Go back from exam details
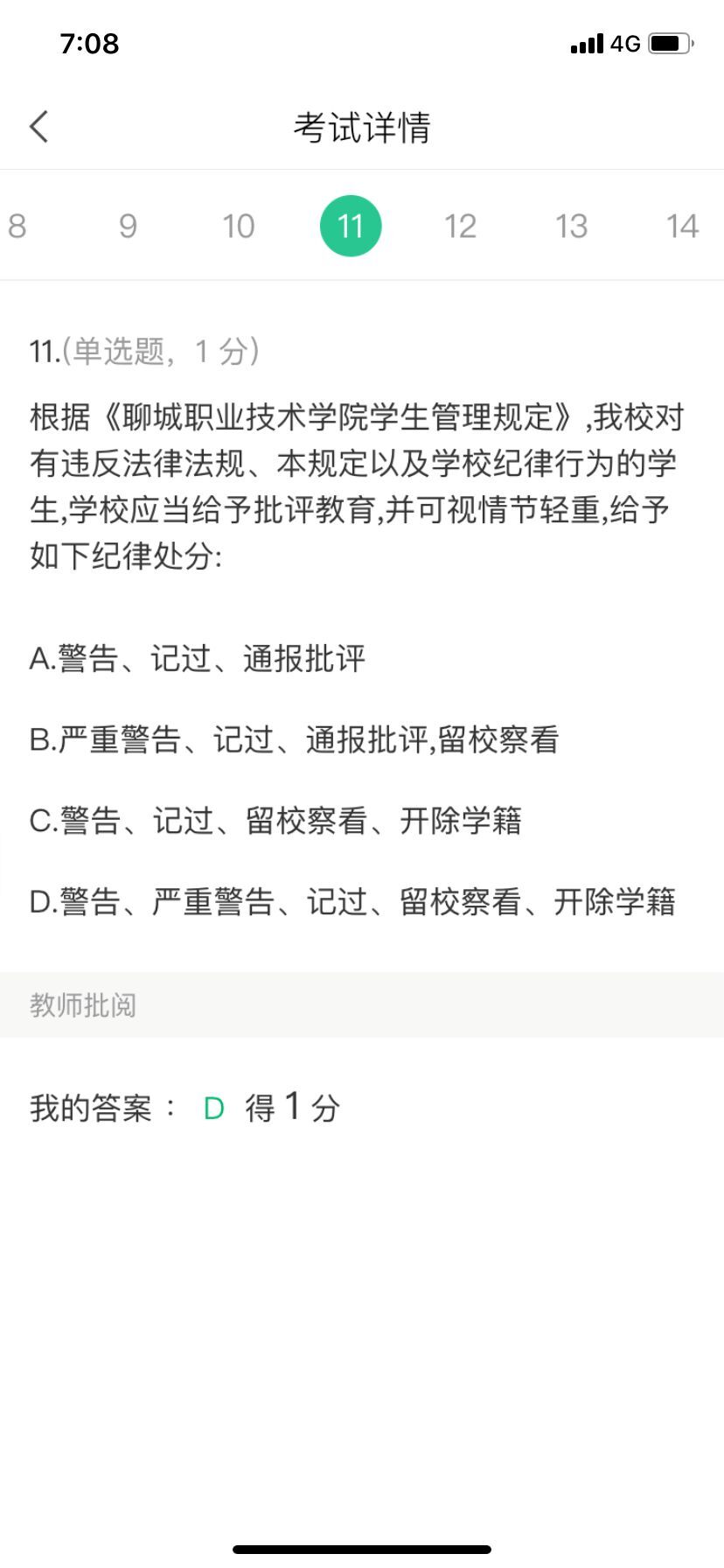The width and height of the screenshot is (724, 1568). [x=39, y=127]
